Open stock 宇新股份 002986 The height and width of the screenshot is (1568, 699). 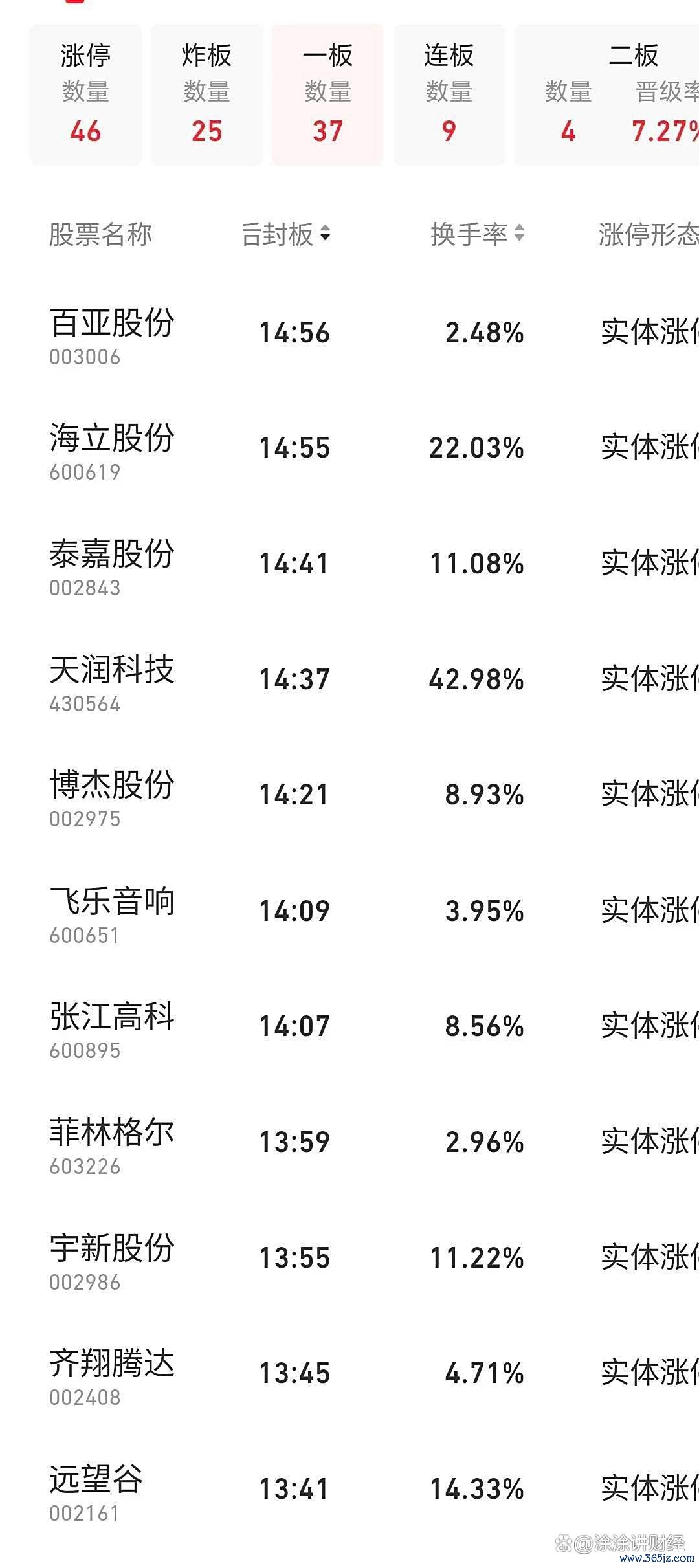pos(349,1258)
